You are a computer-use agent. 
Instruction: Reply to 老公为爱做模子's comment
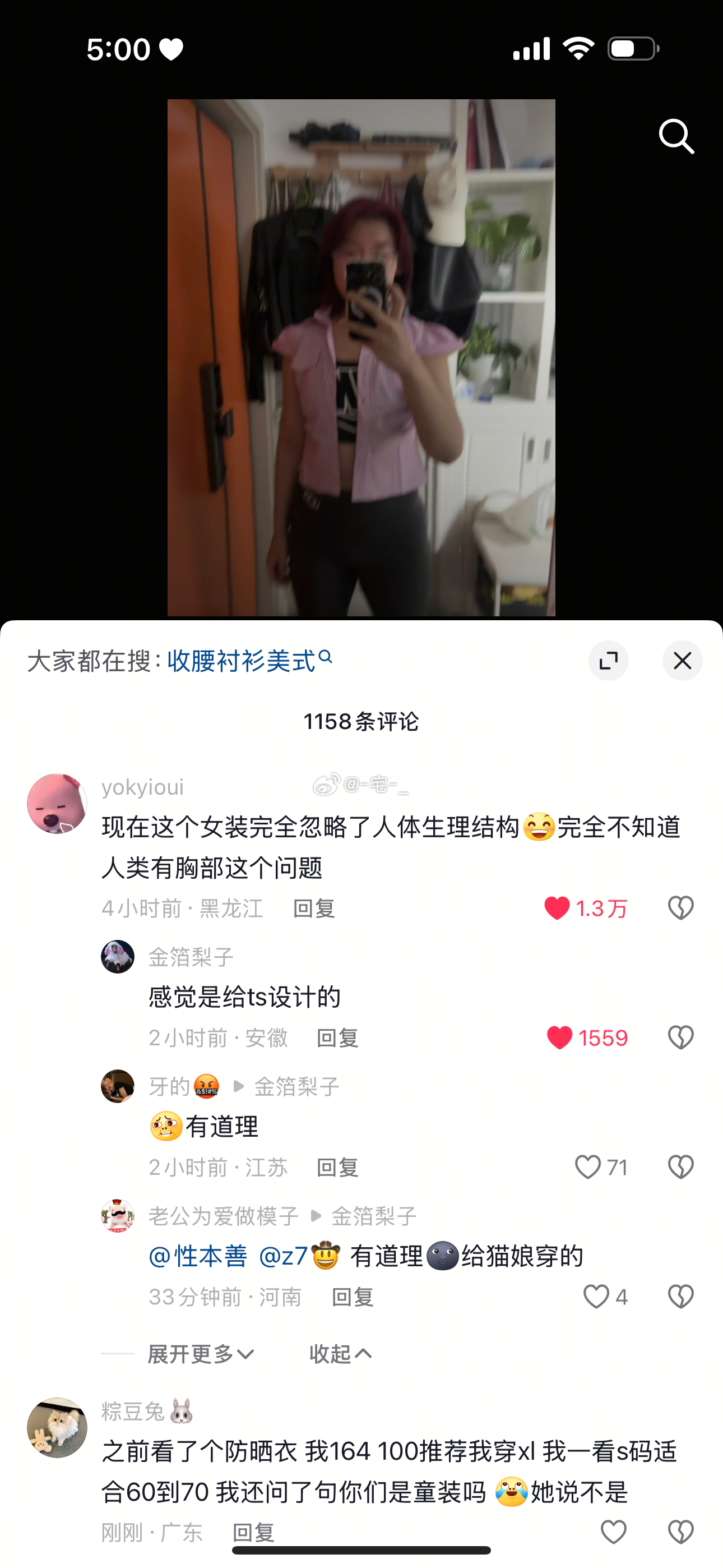coord(353,1297)
